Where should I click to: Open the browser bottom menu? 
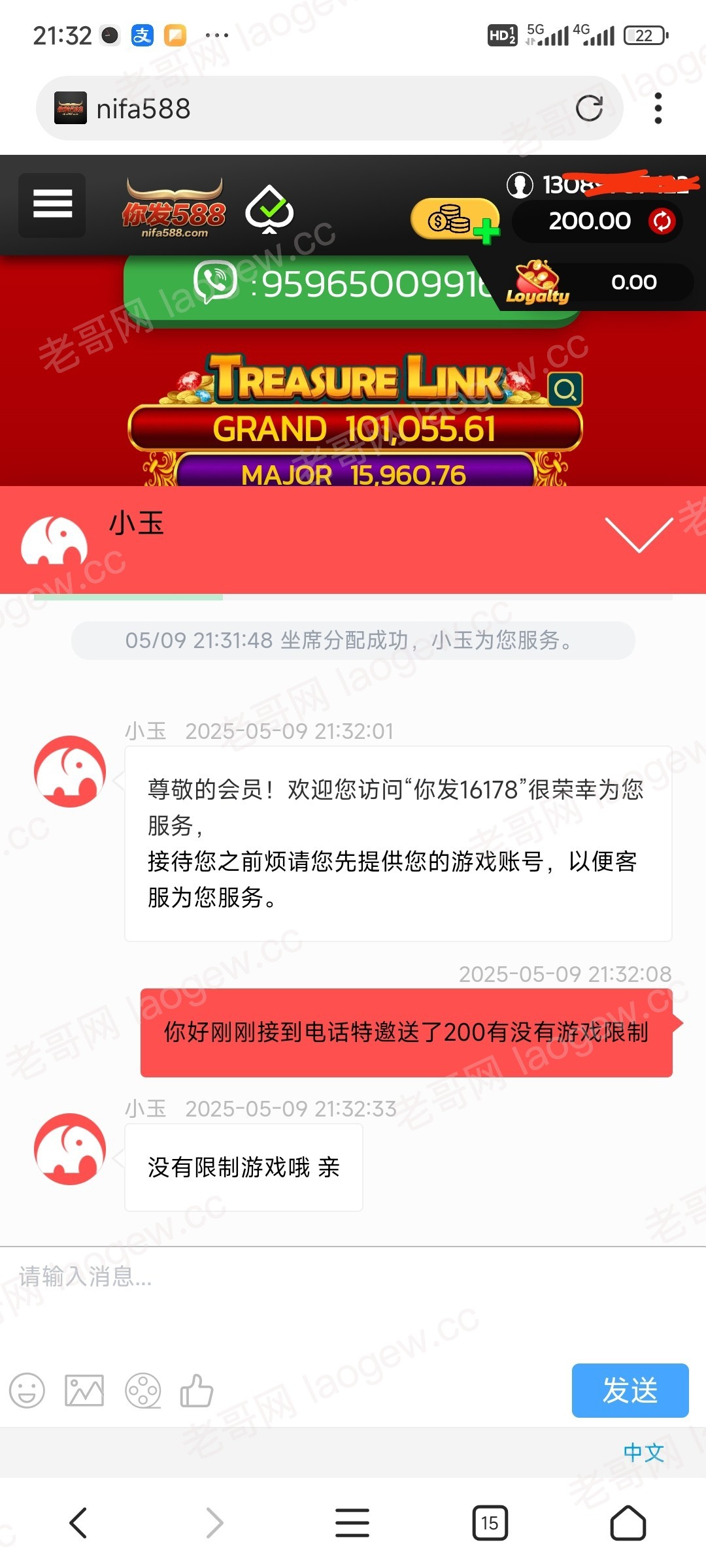click(352, 1523)
